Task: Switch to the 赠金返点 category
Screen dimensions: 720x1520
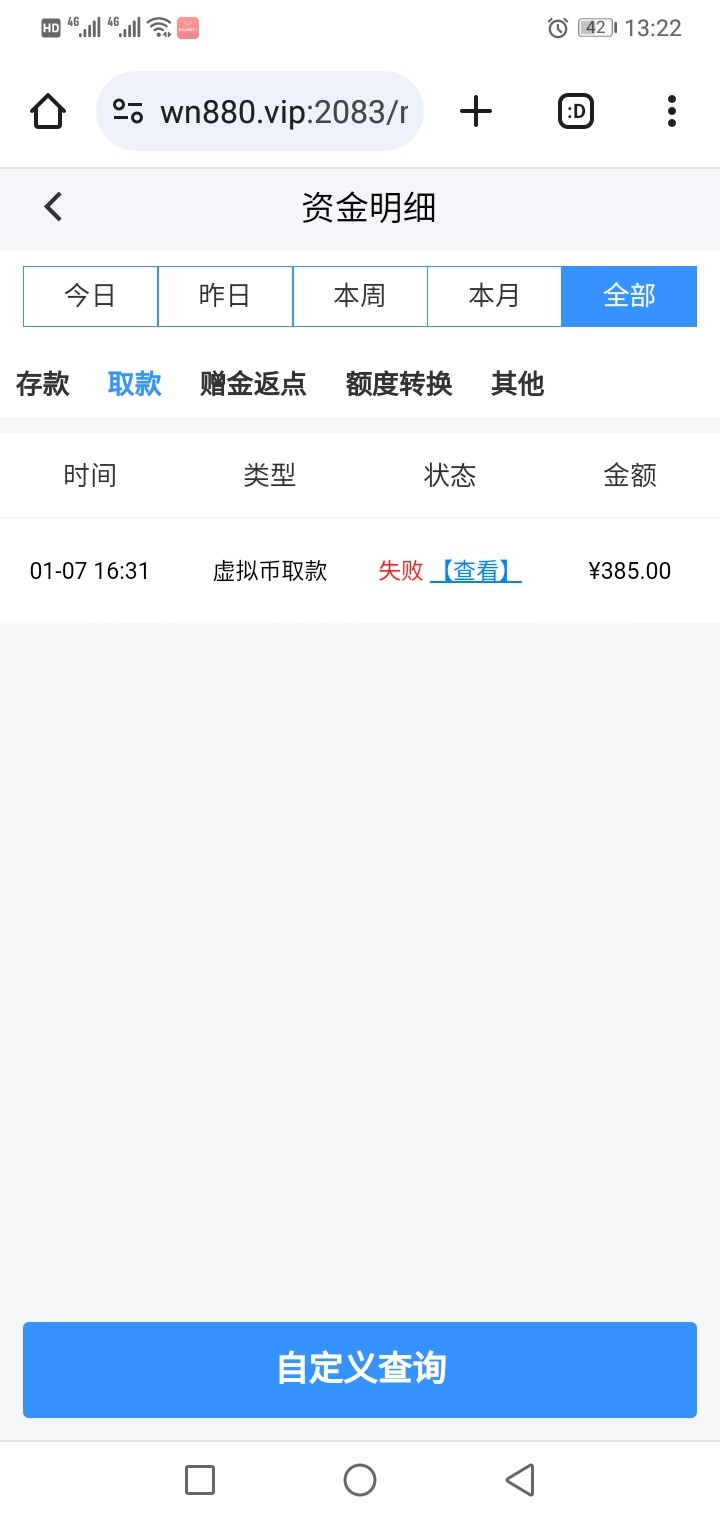Action: pyautogui.click(x=253, y=383)
